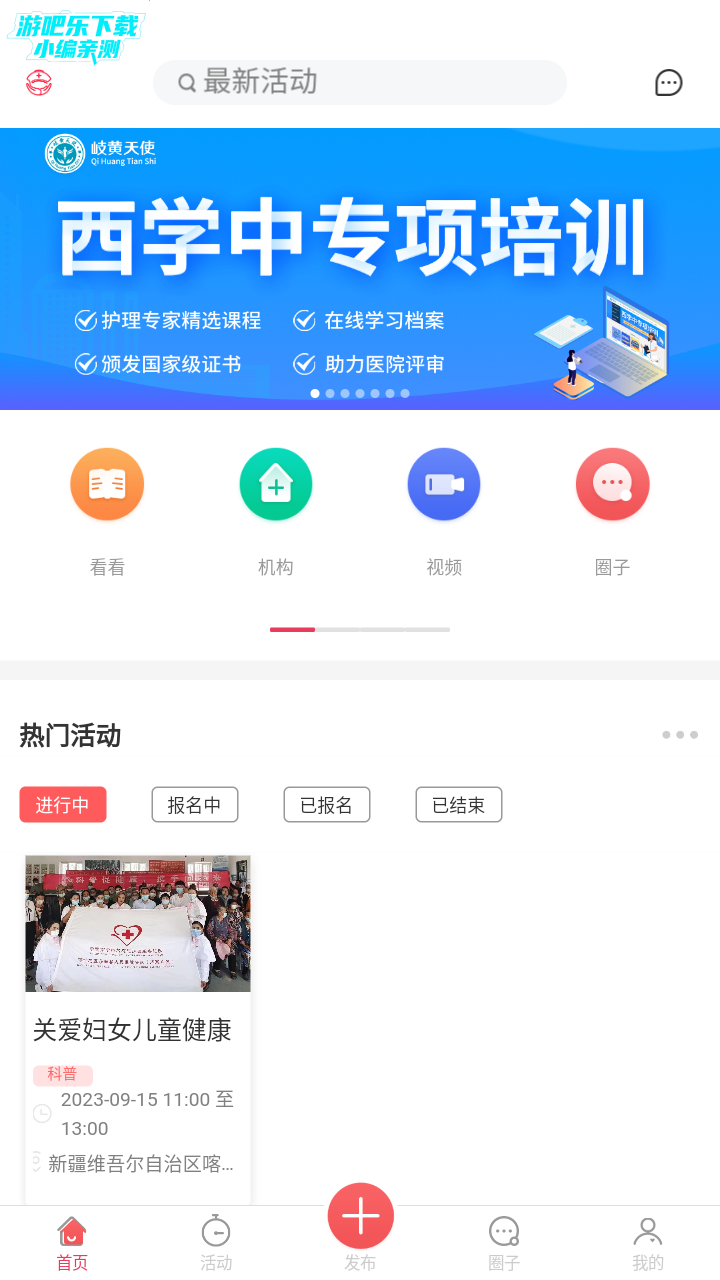Tap the red 发布 plus button
The image size is (720, 1280).
(x=360, y=1216)
